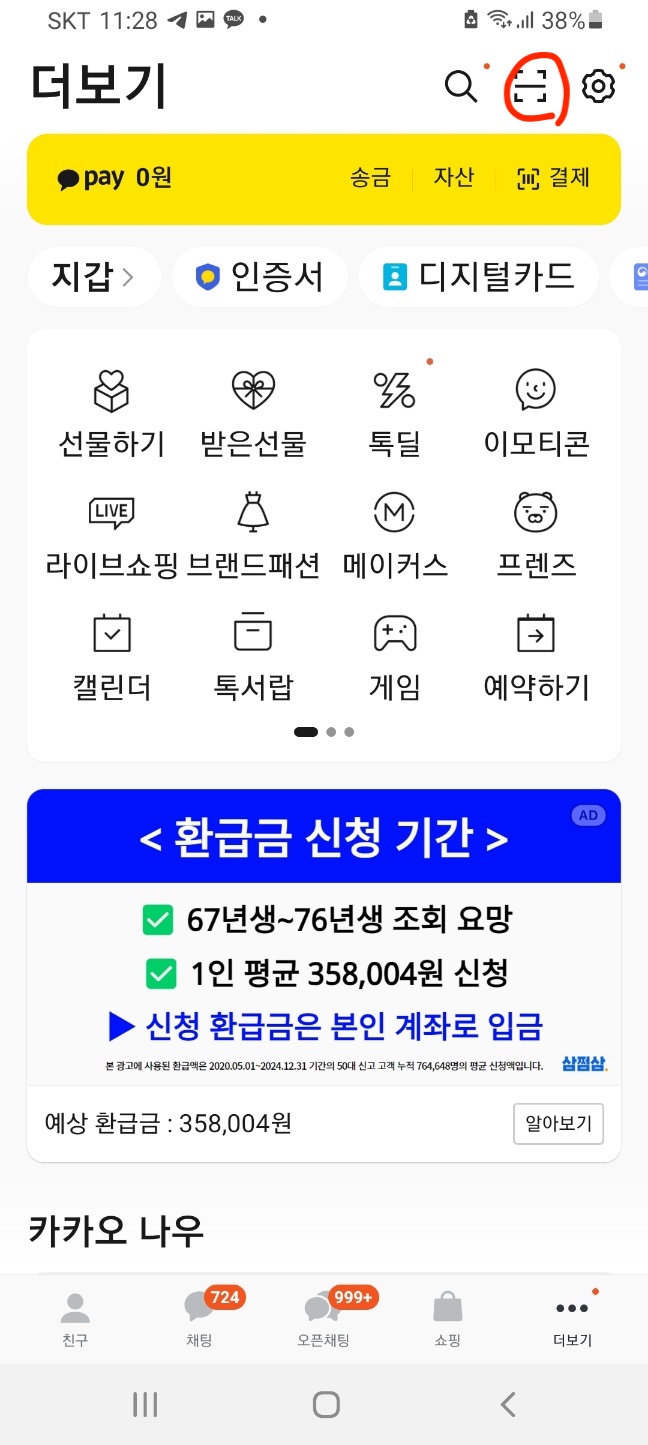Open 캘린더
The image size is (648, 1445).
[111, 657]
